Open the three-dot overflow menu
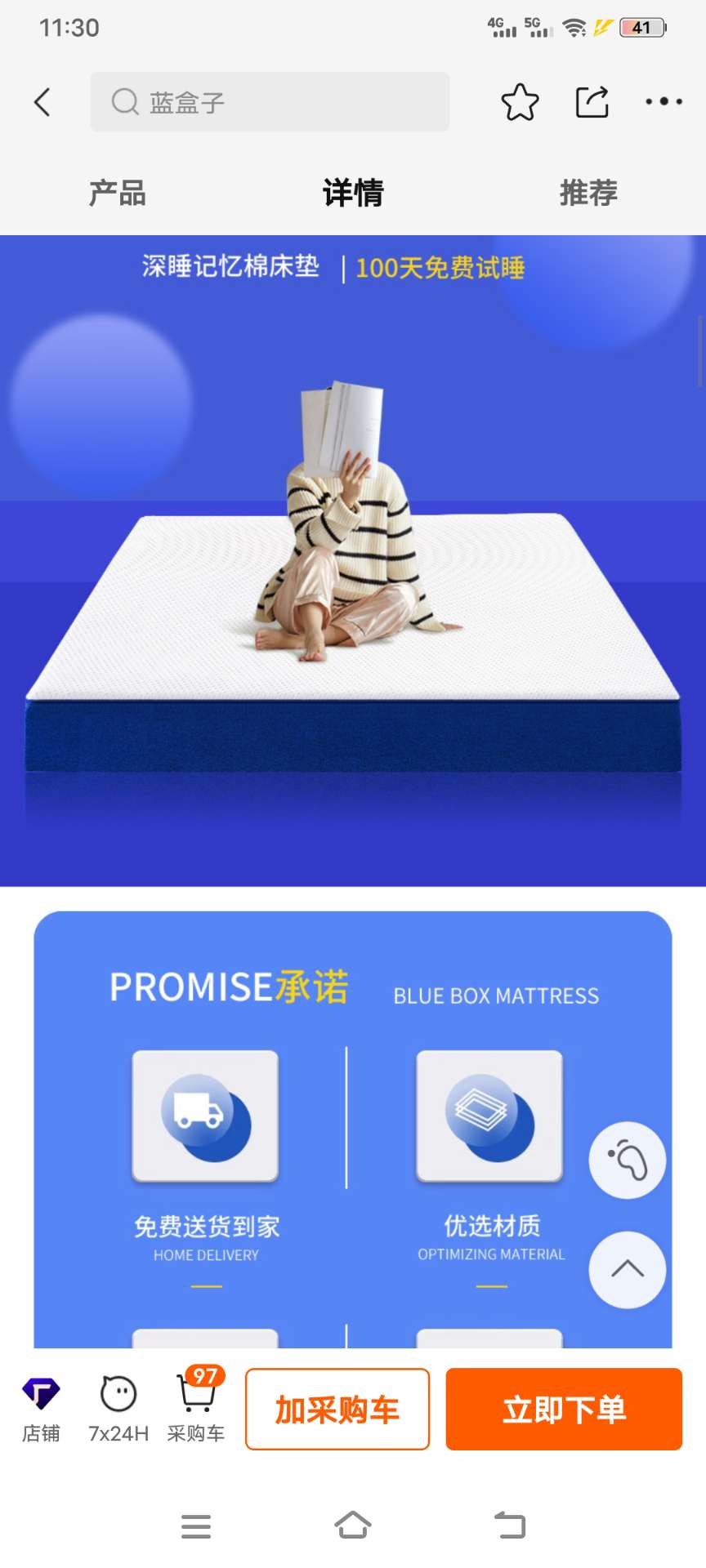The width and height of the screenshot is (706, 1568). [x=664, y=102]
